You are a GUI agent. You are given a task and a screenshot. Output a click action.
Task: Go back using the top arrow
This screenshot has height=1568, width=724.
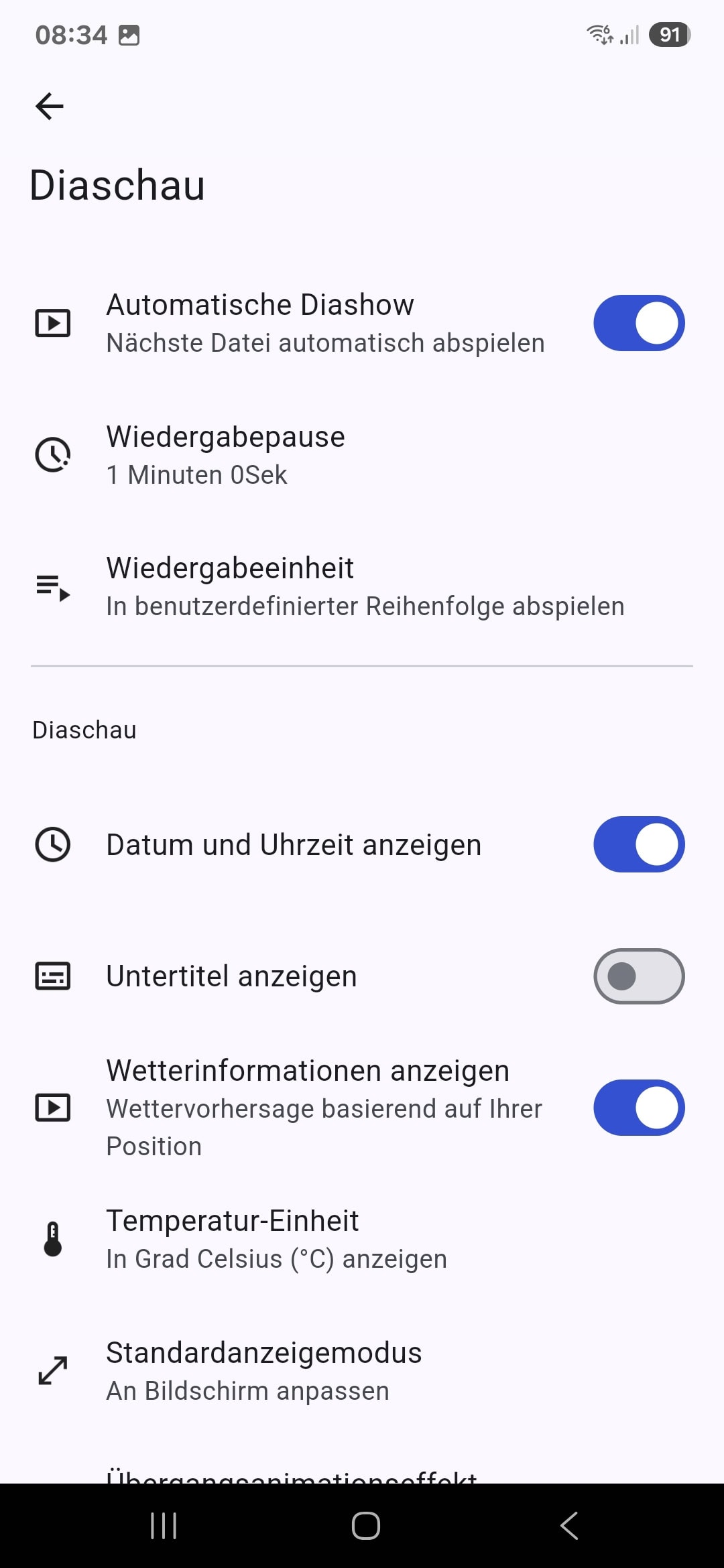coord(50,106)
